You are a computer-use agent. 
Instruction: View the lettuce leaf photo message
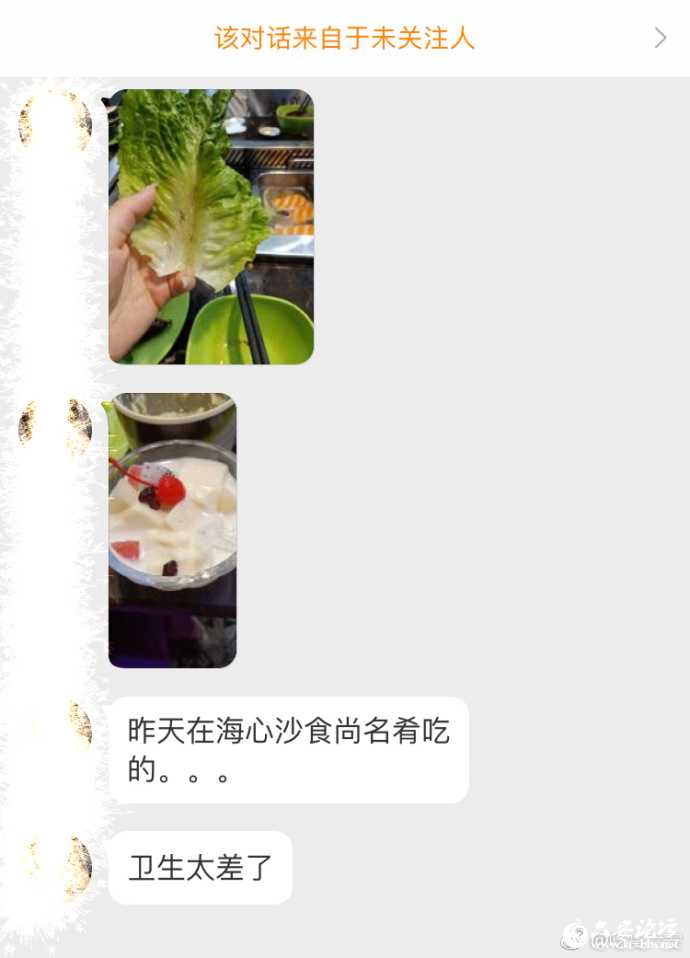pyautogui.click(x=211, y=227)
